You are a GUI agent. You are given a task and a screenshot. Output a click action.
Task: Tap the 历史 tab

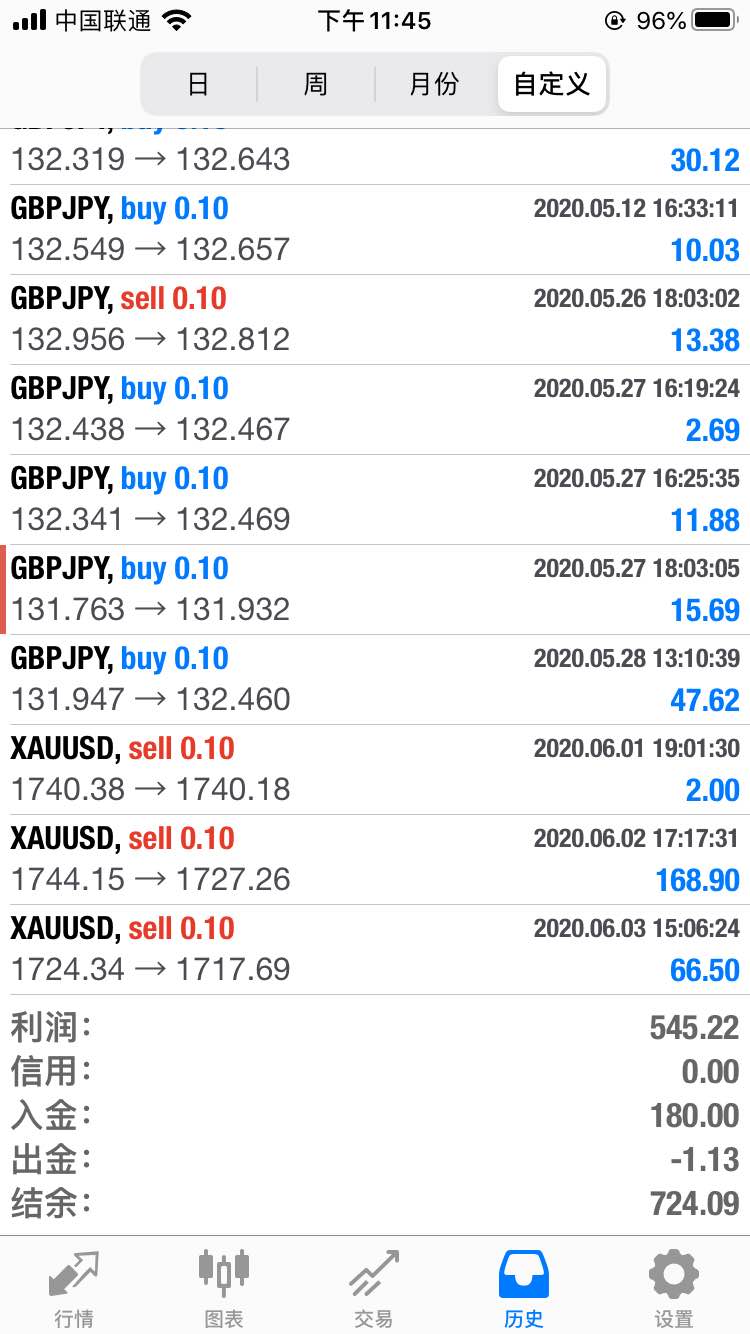click(524, 1288)
